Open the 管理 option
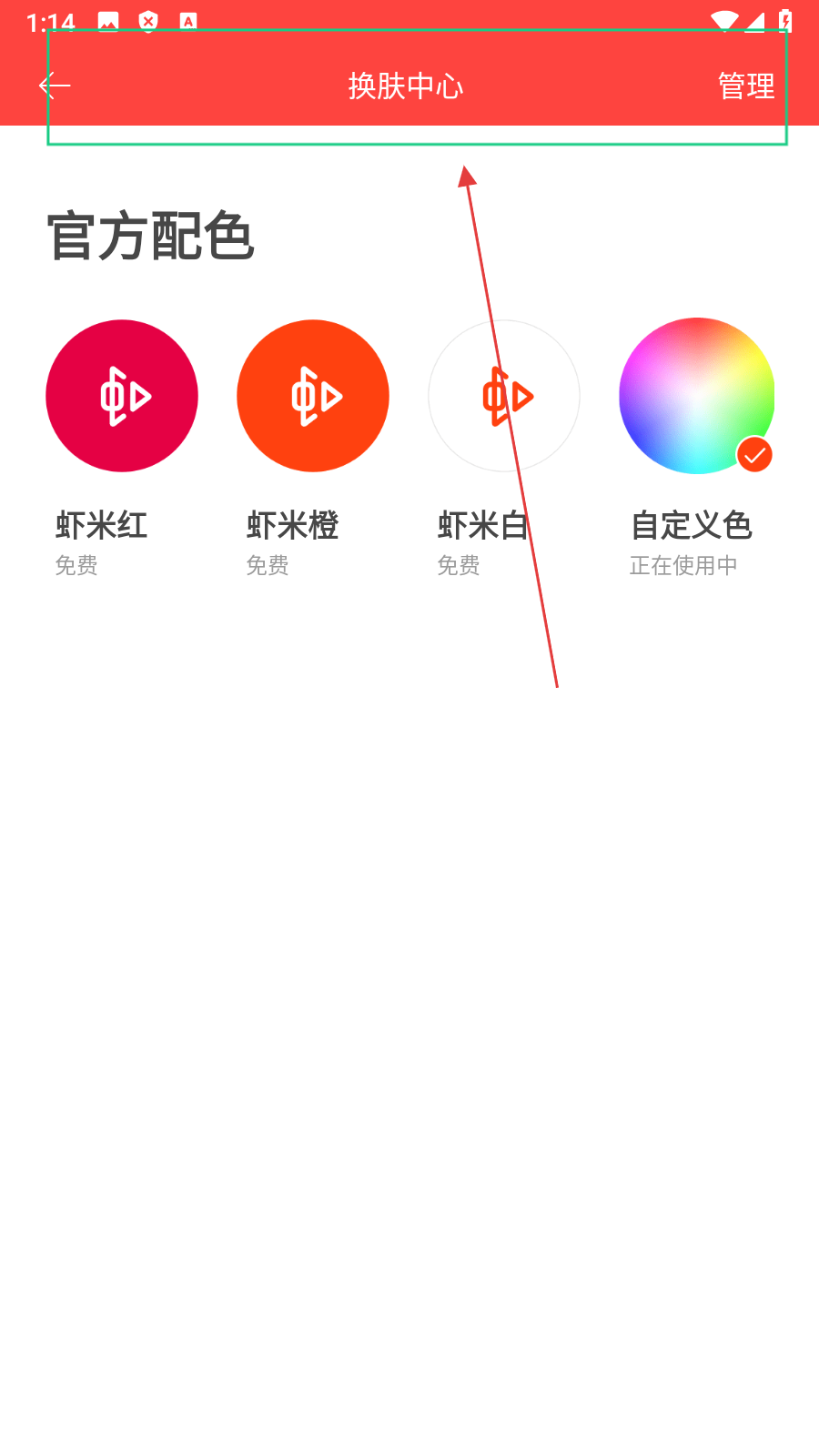 [x=745, y=86]
